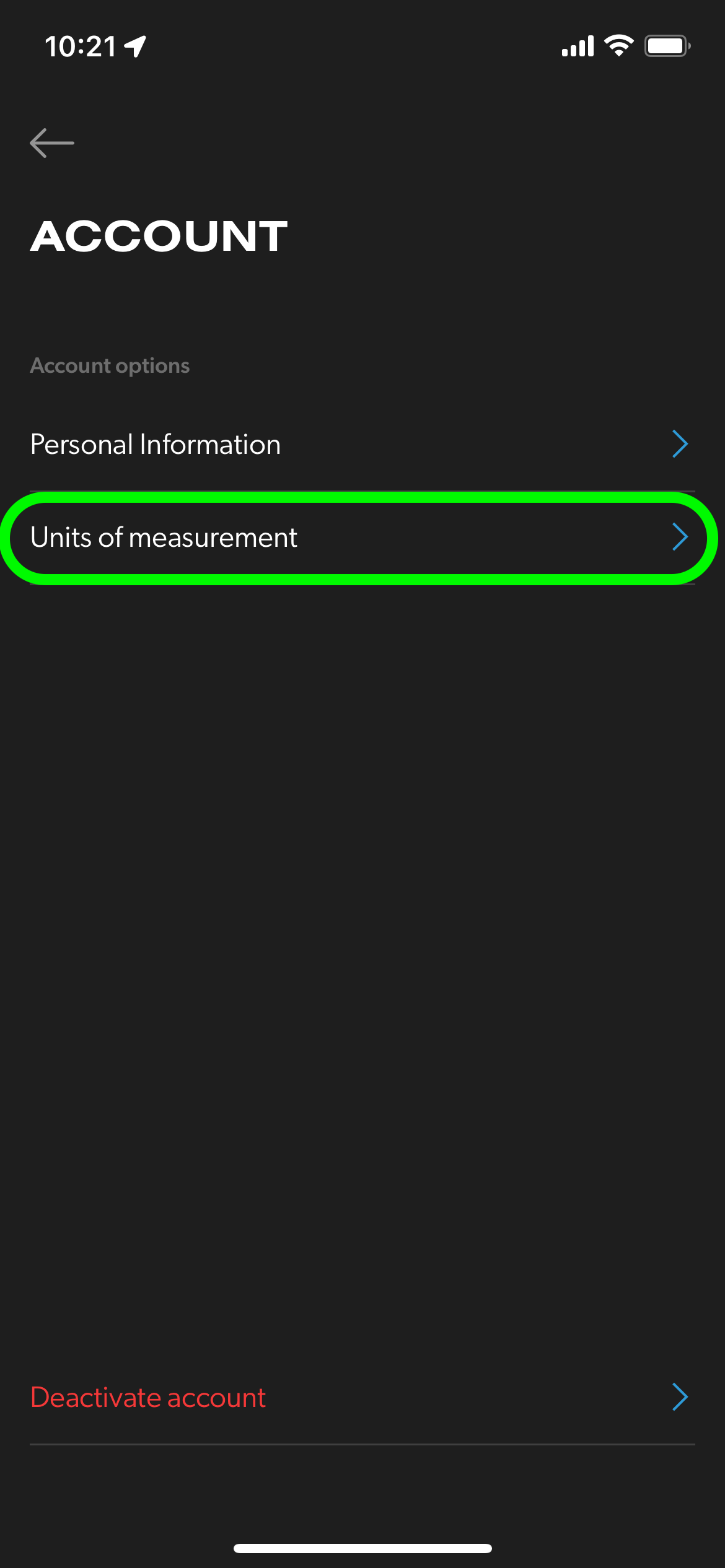Go back using the arrow icon

tap(52, 143)
